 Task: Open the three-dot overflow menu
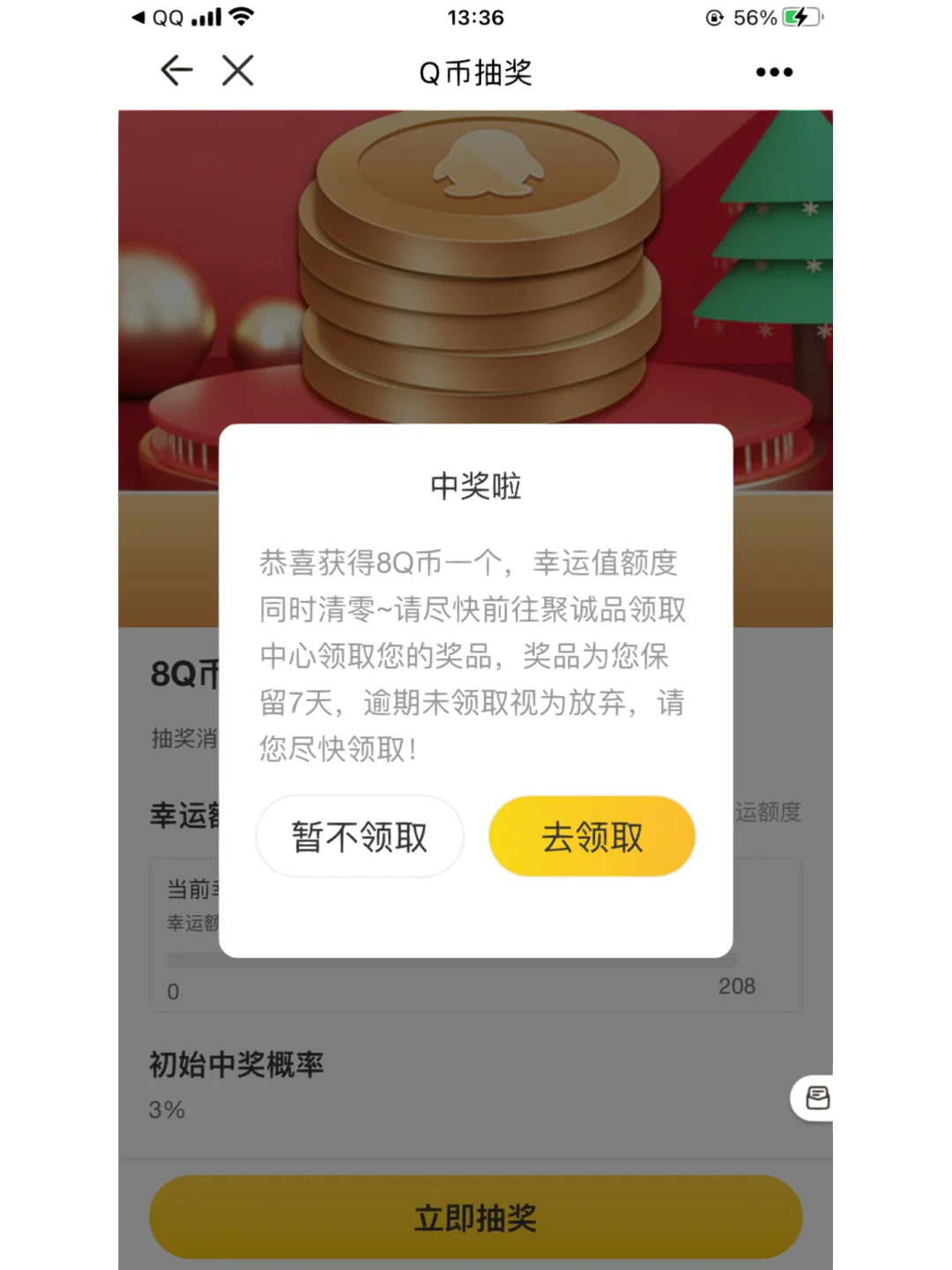(x=774, y=72)
